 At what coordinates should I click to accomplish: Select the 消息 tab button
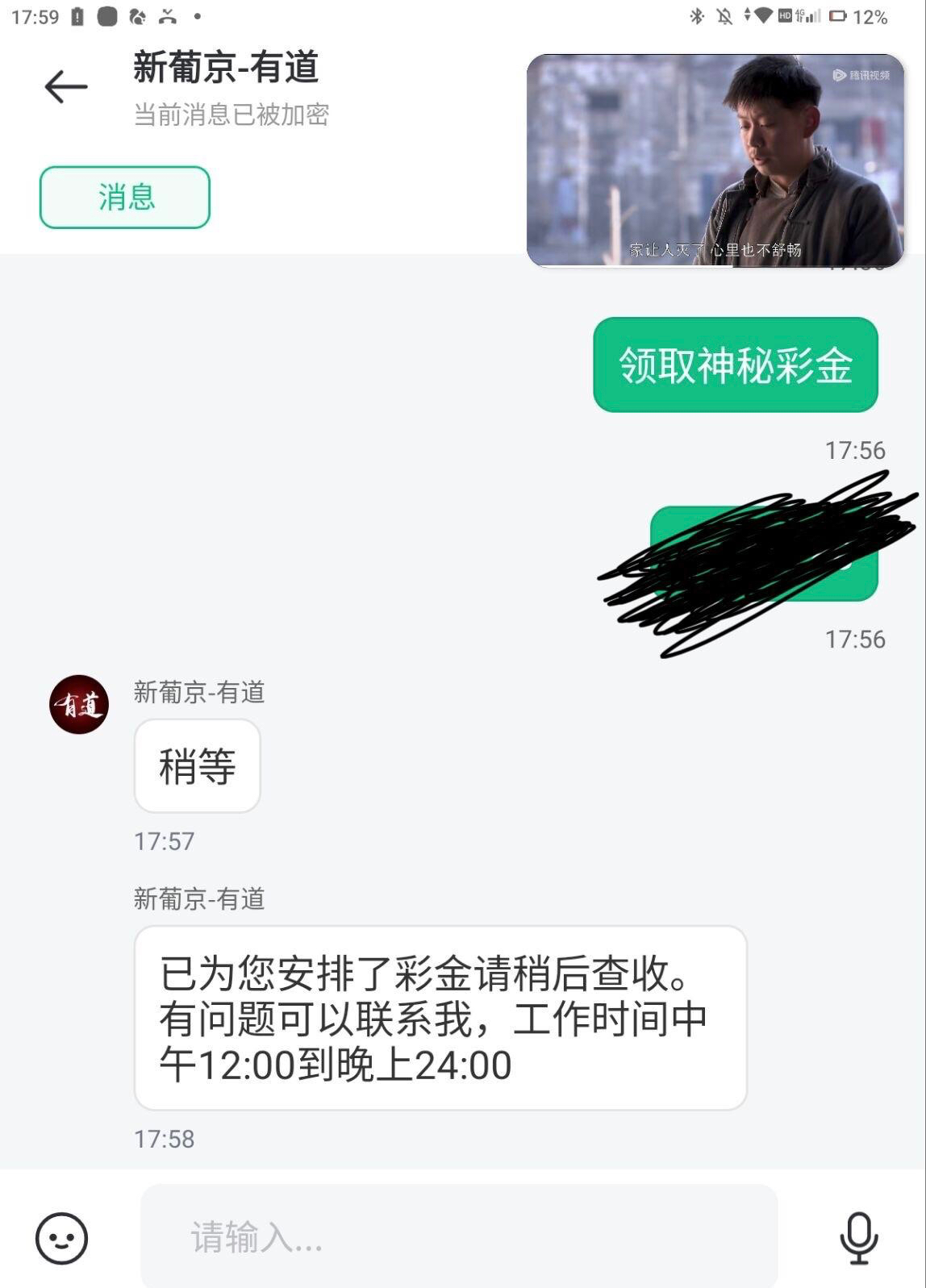coord(125,198)
